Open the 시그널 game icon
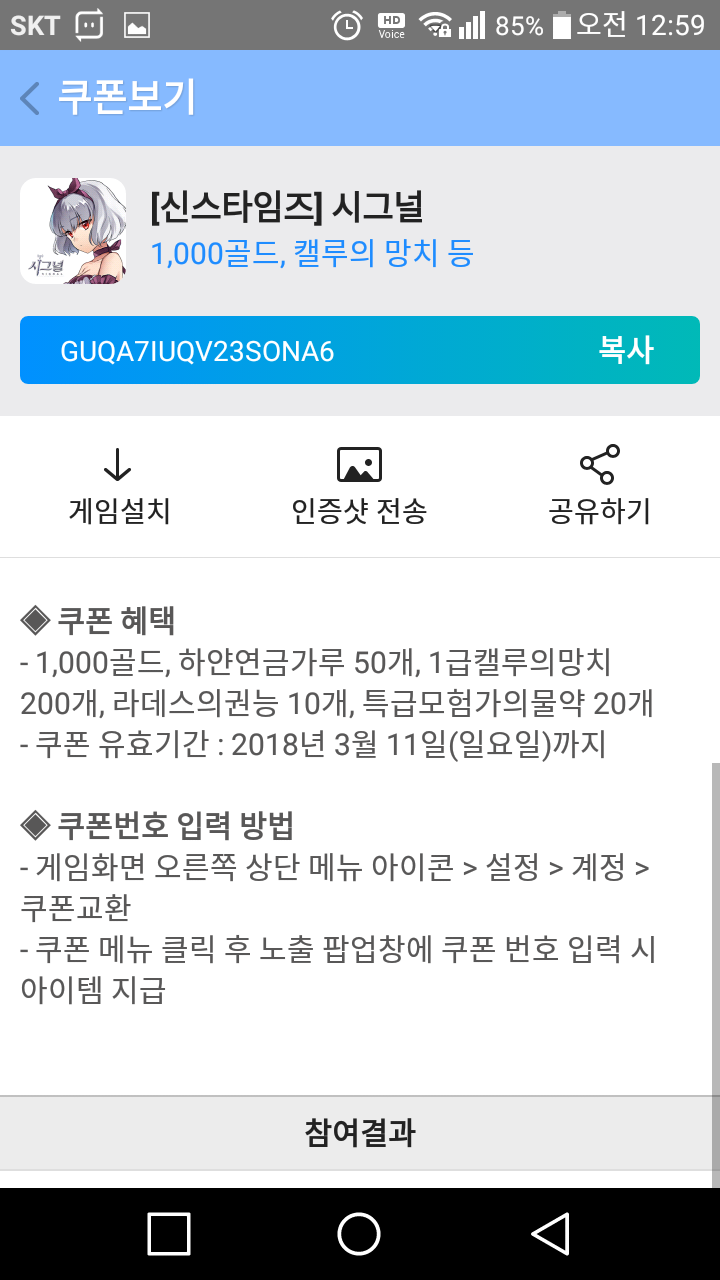 click(x=73, y=231)
